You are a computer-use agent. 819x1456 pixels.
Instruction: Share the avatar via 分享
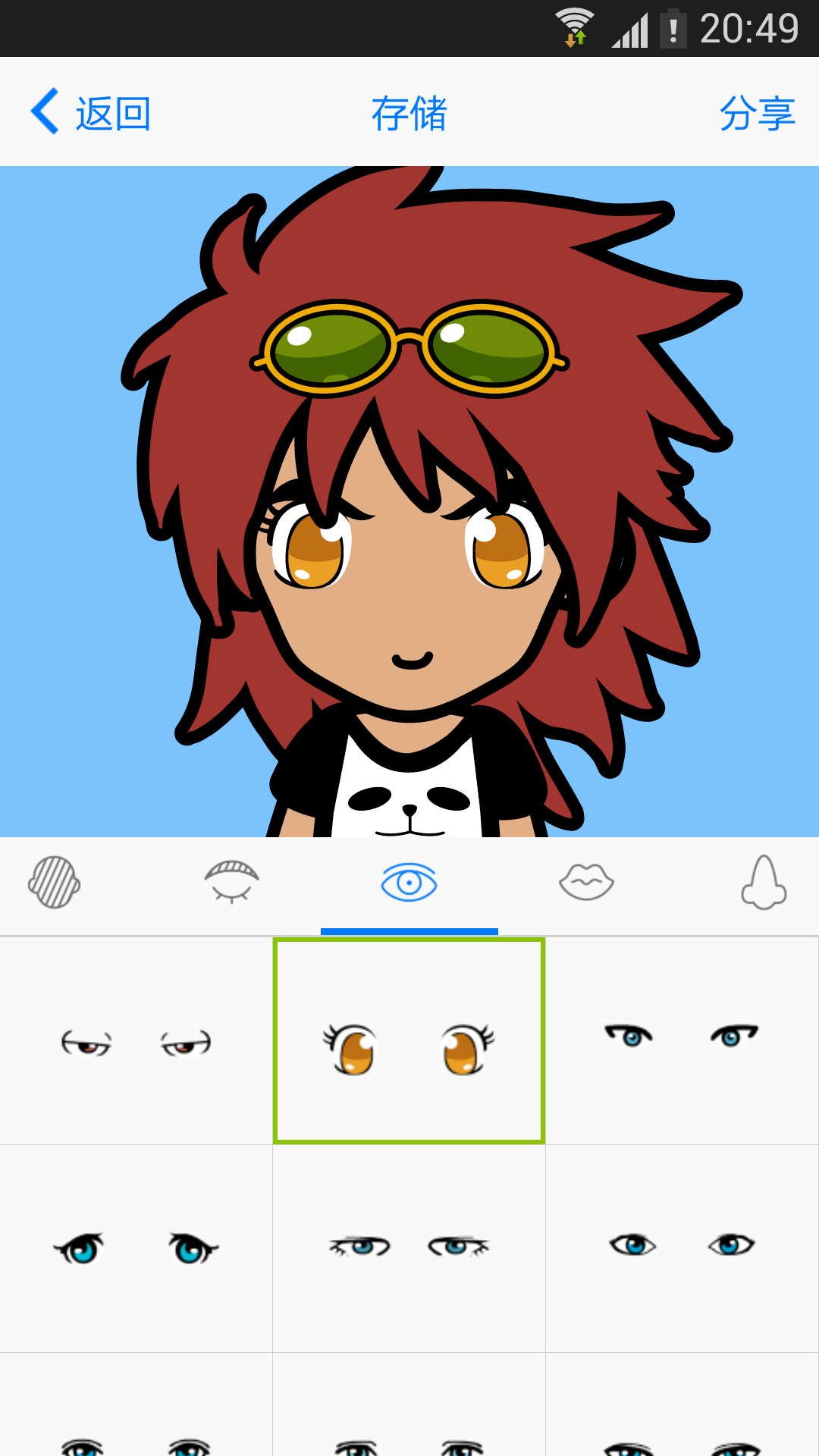click(757, 114)
